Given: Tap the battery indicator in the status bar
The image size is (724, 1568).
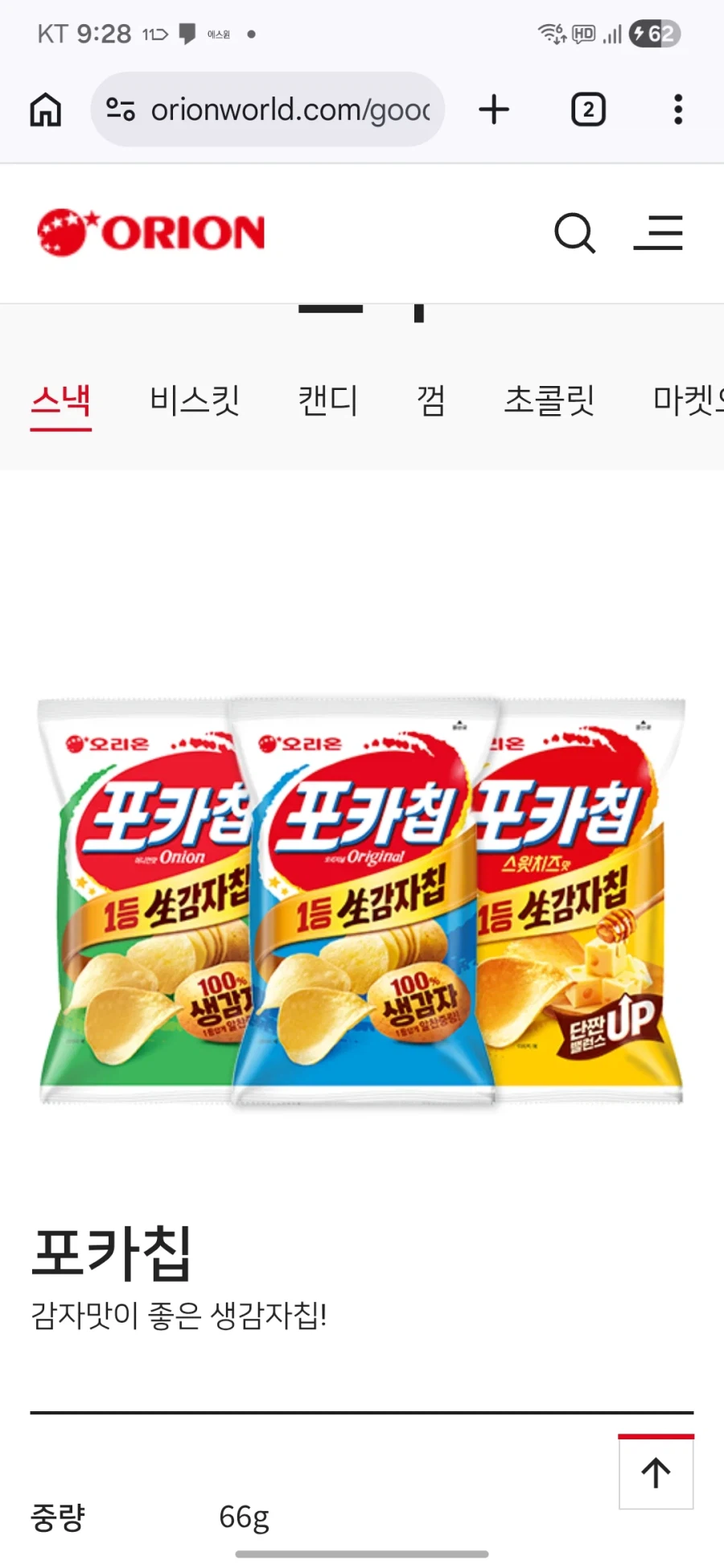Looking at the screenshot, I should [653, 34].
